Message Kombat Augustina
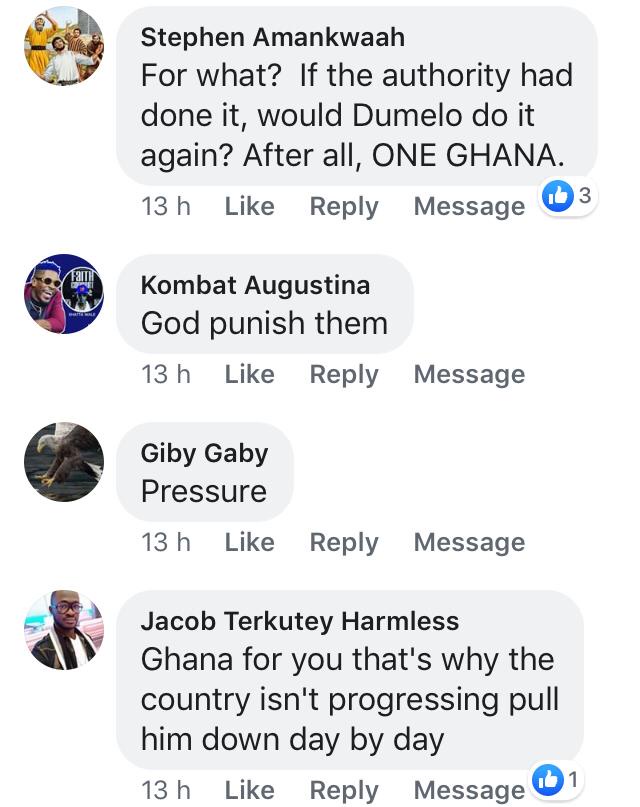Viewport: 640px width, 807px height. tap(469, 374)
